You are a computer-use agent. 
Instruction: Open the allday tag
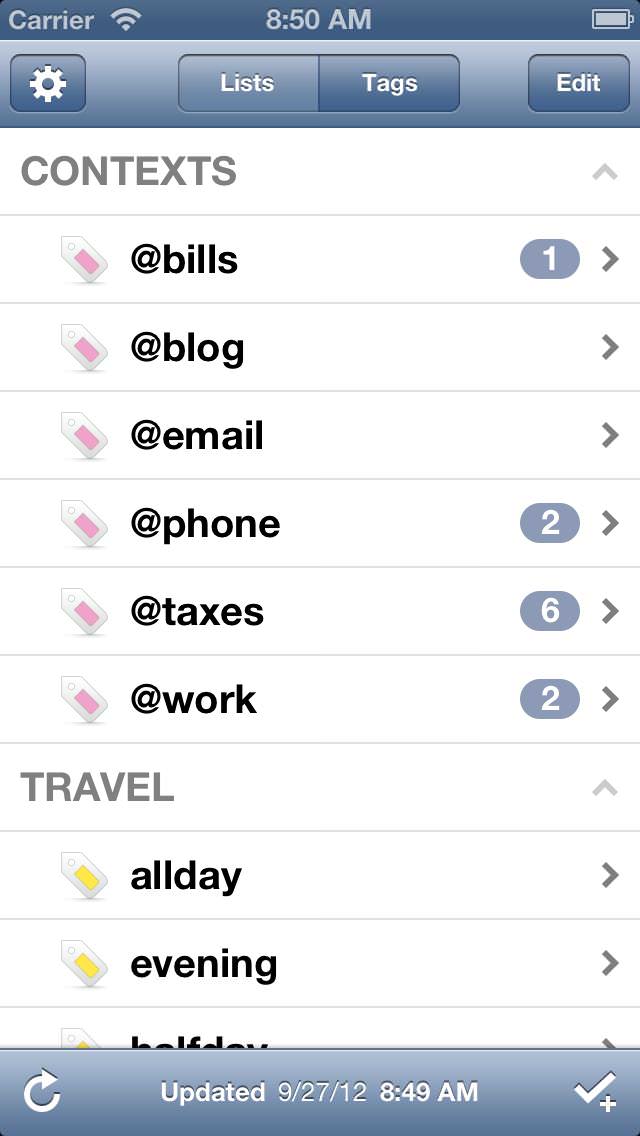(320, 875)
